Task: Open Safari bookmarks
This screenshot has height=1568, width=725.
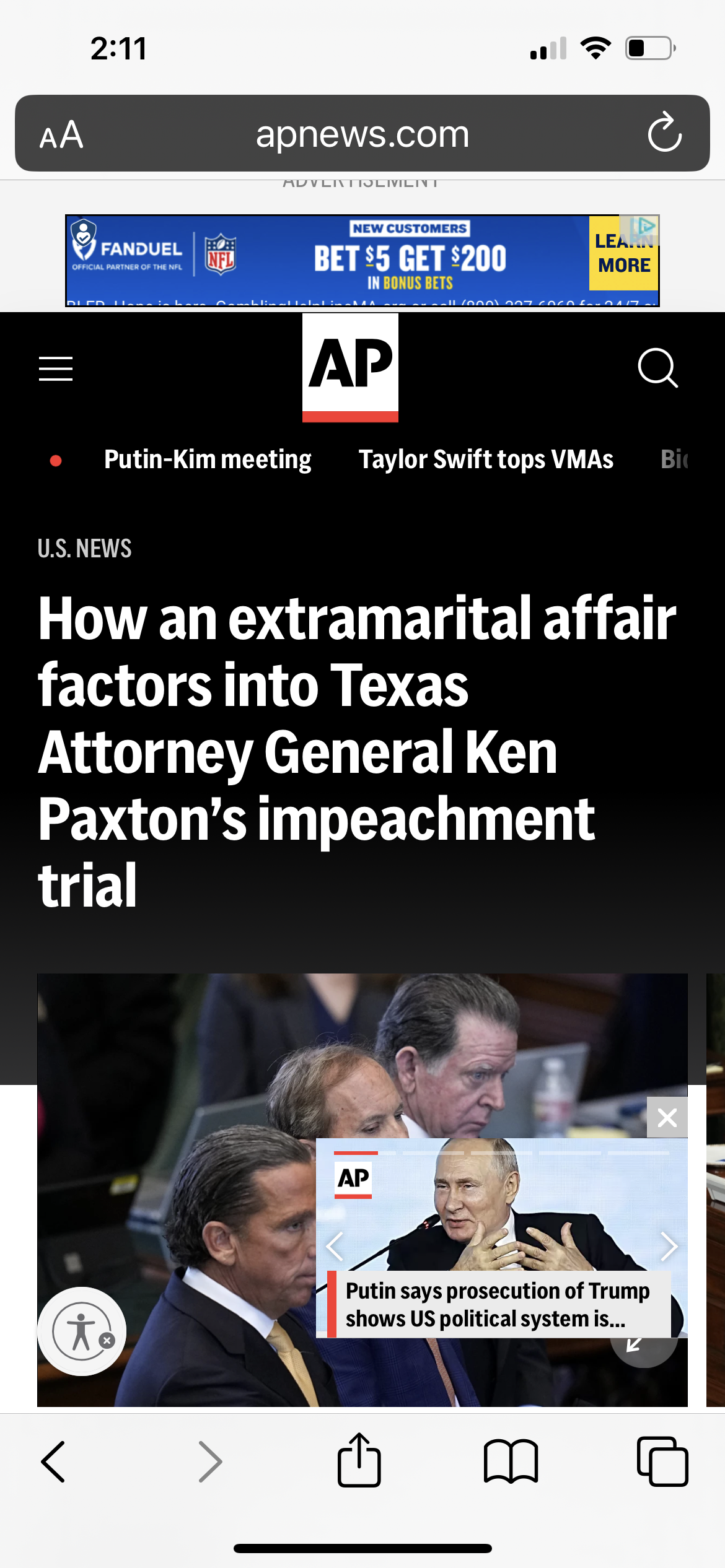Action: coord(511,1461)
